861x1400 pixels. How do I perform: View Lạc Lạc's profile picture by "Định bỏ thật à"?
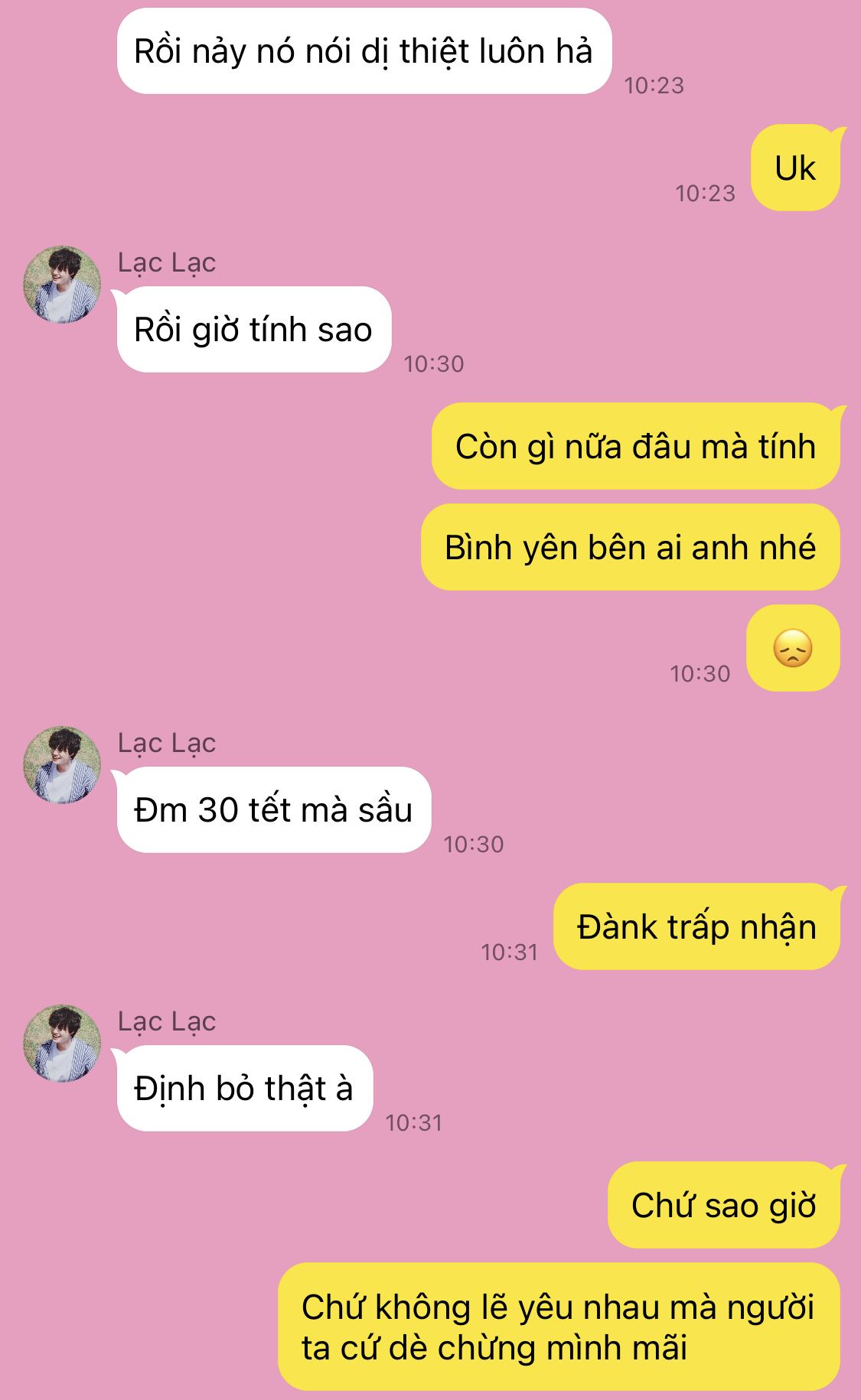62,1043
